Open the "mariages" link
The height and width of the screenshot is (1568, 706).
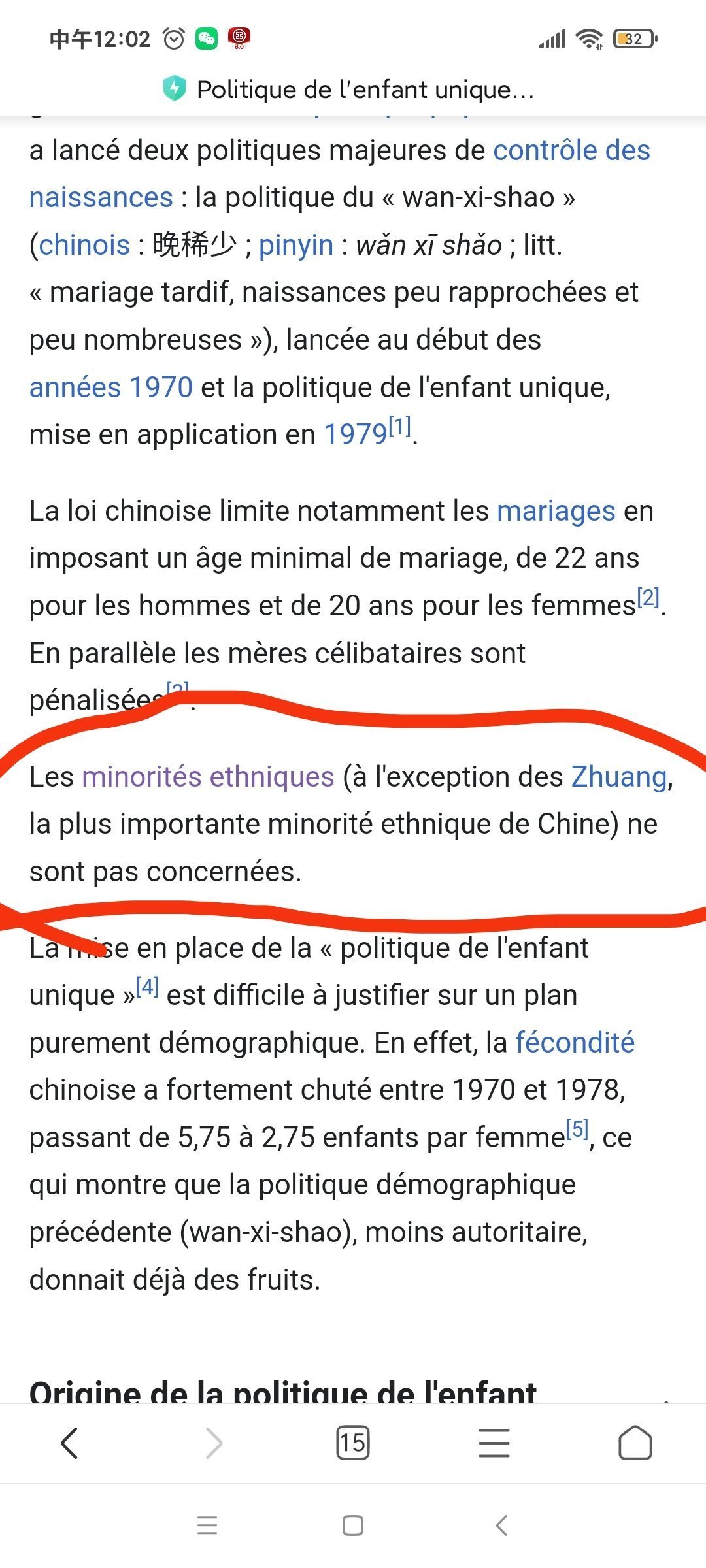556,511
